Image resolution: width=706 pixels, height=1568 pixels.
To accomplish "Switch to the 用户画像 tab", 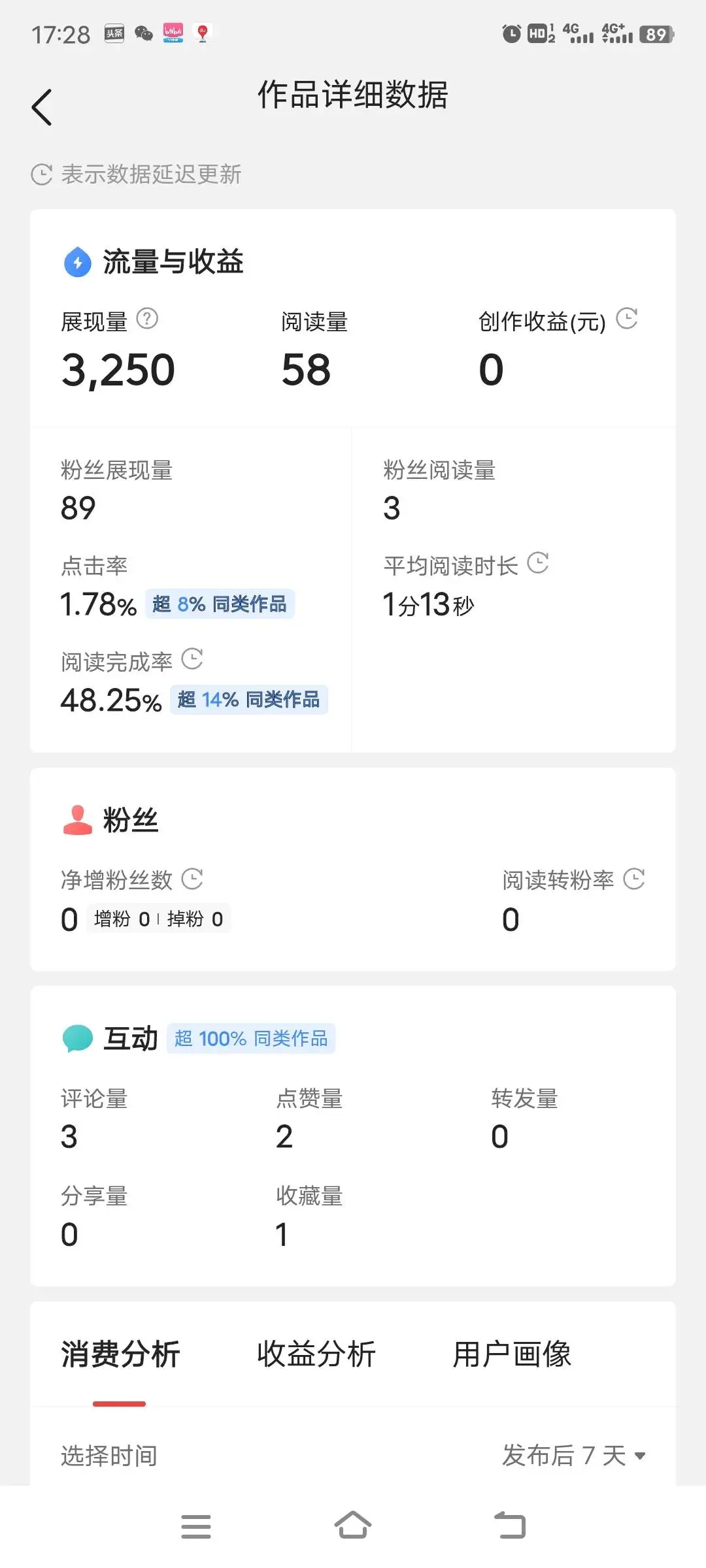I will 512,1354.
